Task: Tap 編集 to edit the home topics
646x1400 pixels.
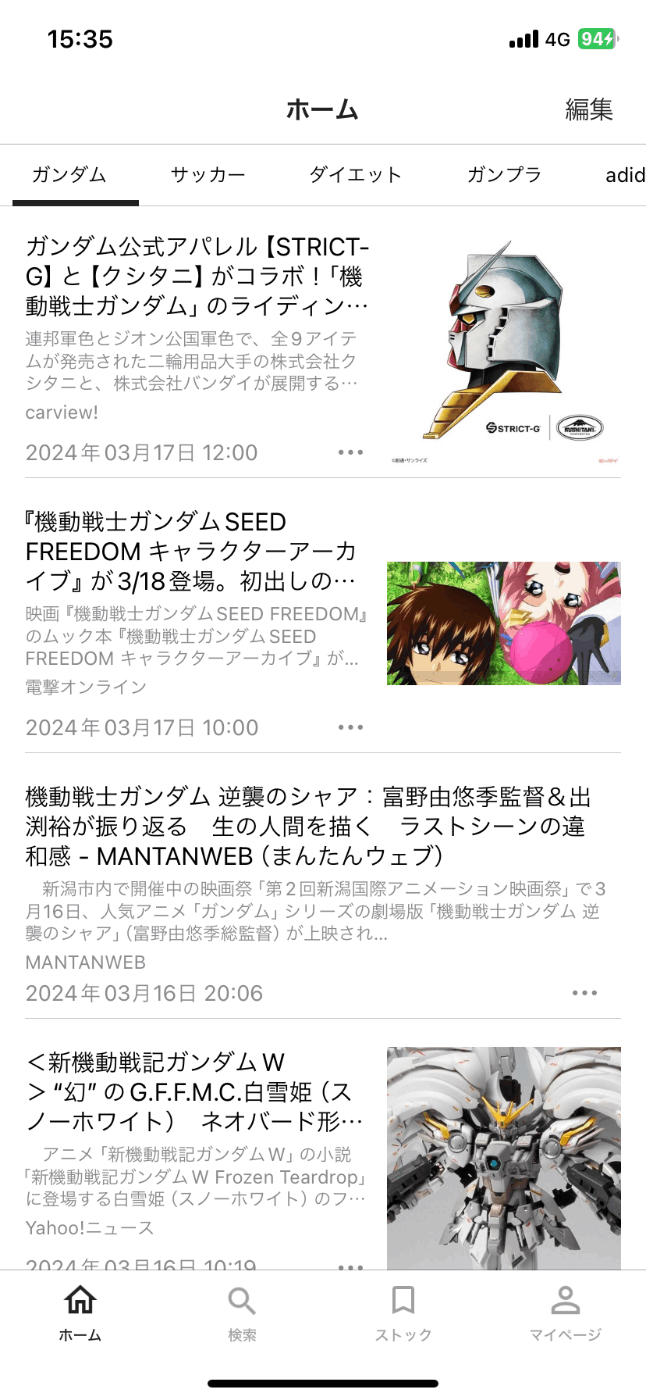Action: pos(588,110)
